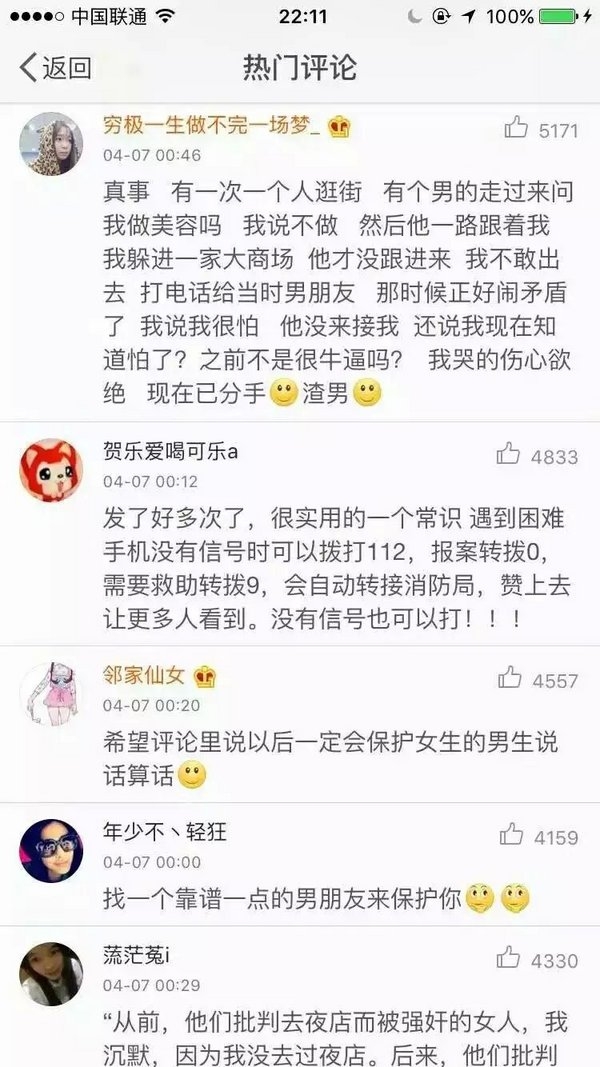
Task: Open the avatar of 穷极一生做不完一场梦_
Action: tap(51, 143)
